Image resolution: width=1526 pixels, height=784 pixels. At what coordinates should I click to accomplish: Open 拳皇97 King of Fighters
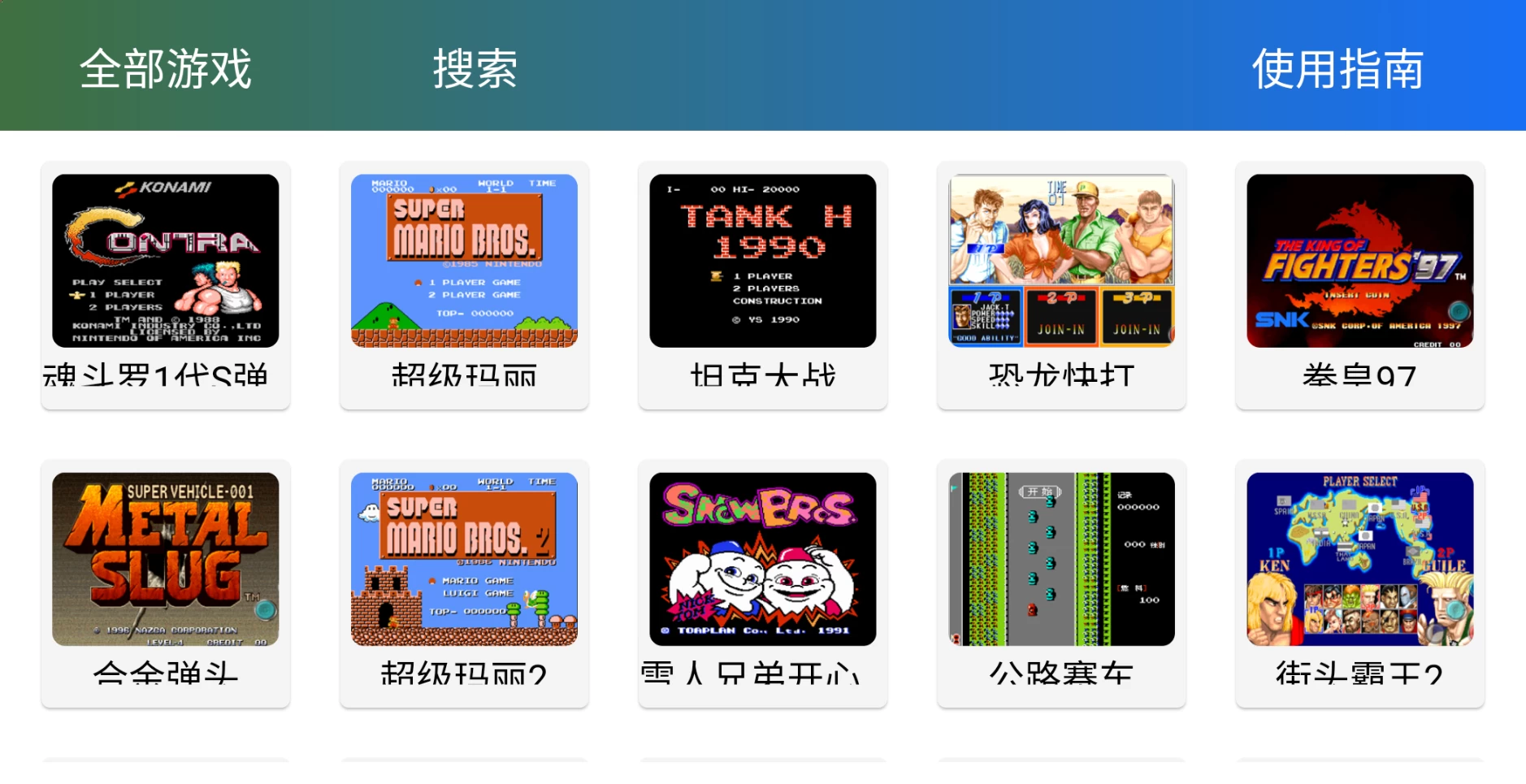[1359, 262]
